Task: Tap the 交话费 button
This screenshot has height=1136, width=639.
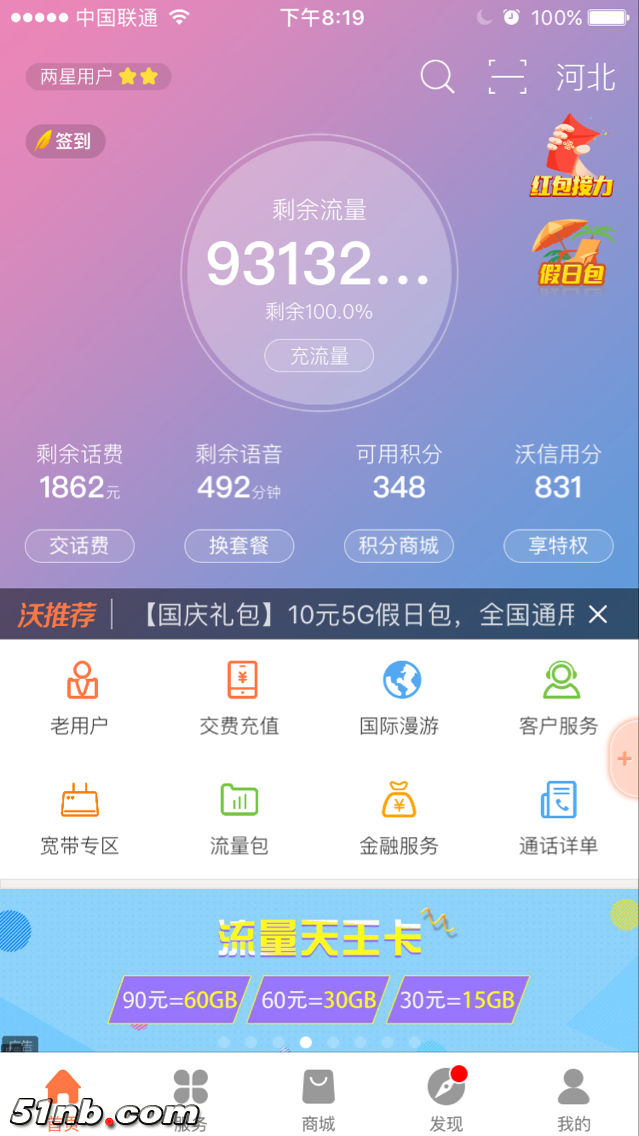Action: (79, 546)
